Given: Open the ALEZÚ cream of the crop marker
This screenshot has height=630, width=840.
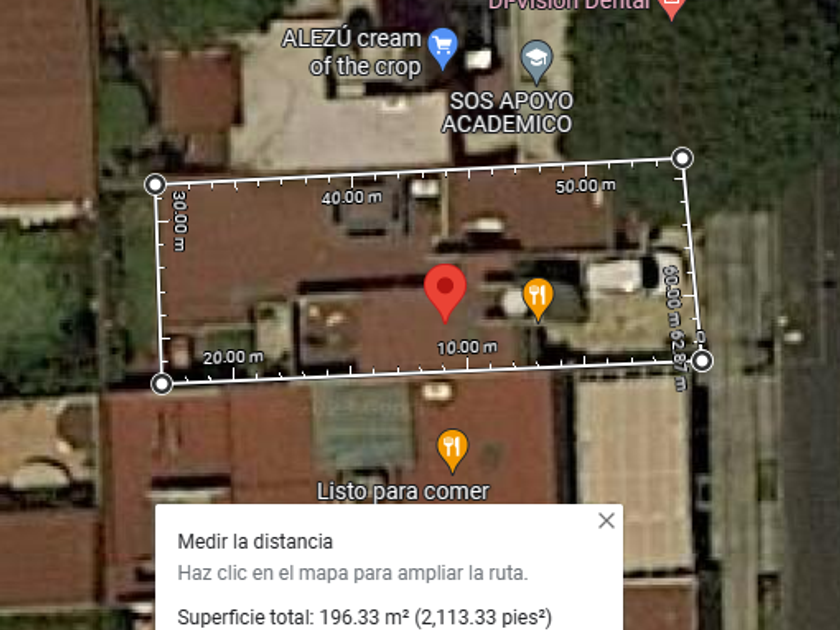Looking at the screenshot, I should click(442, 44).
